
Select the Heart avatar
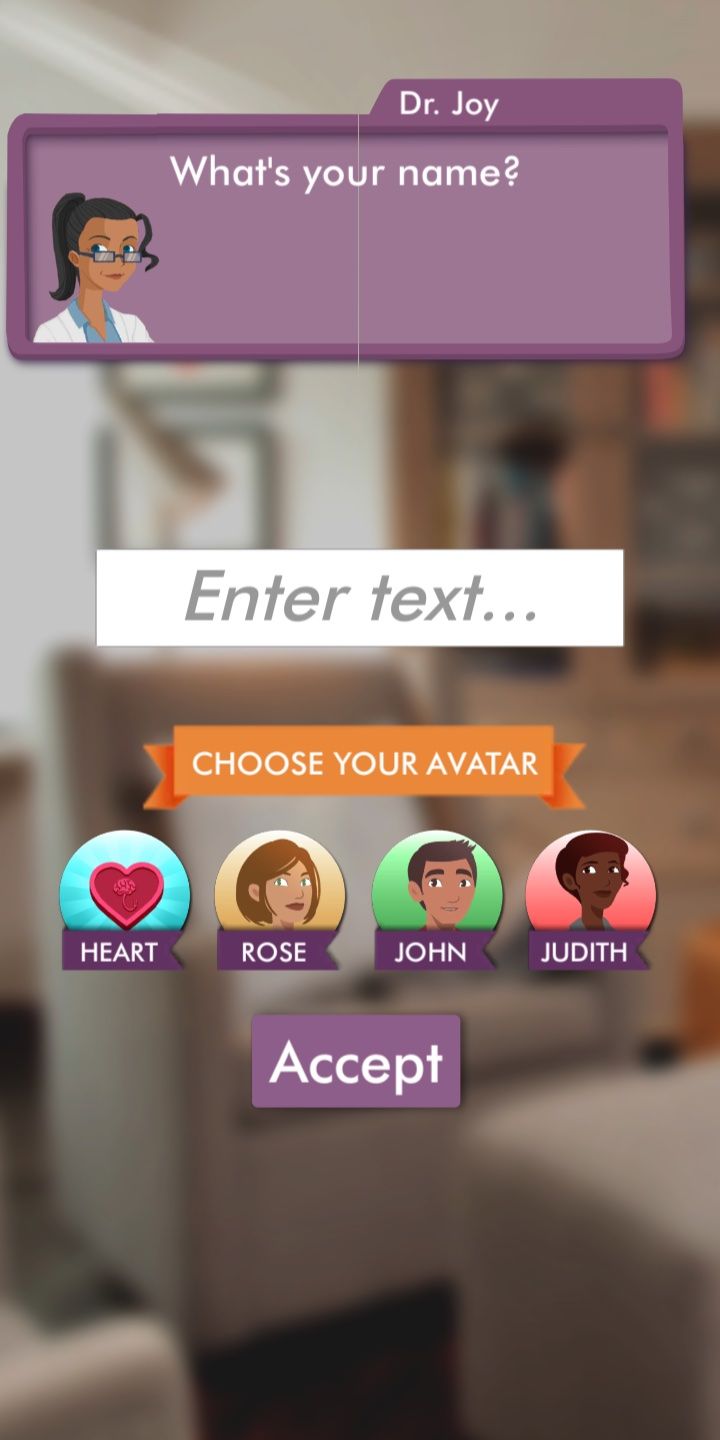pyautogui.click(x=124, y=893)
